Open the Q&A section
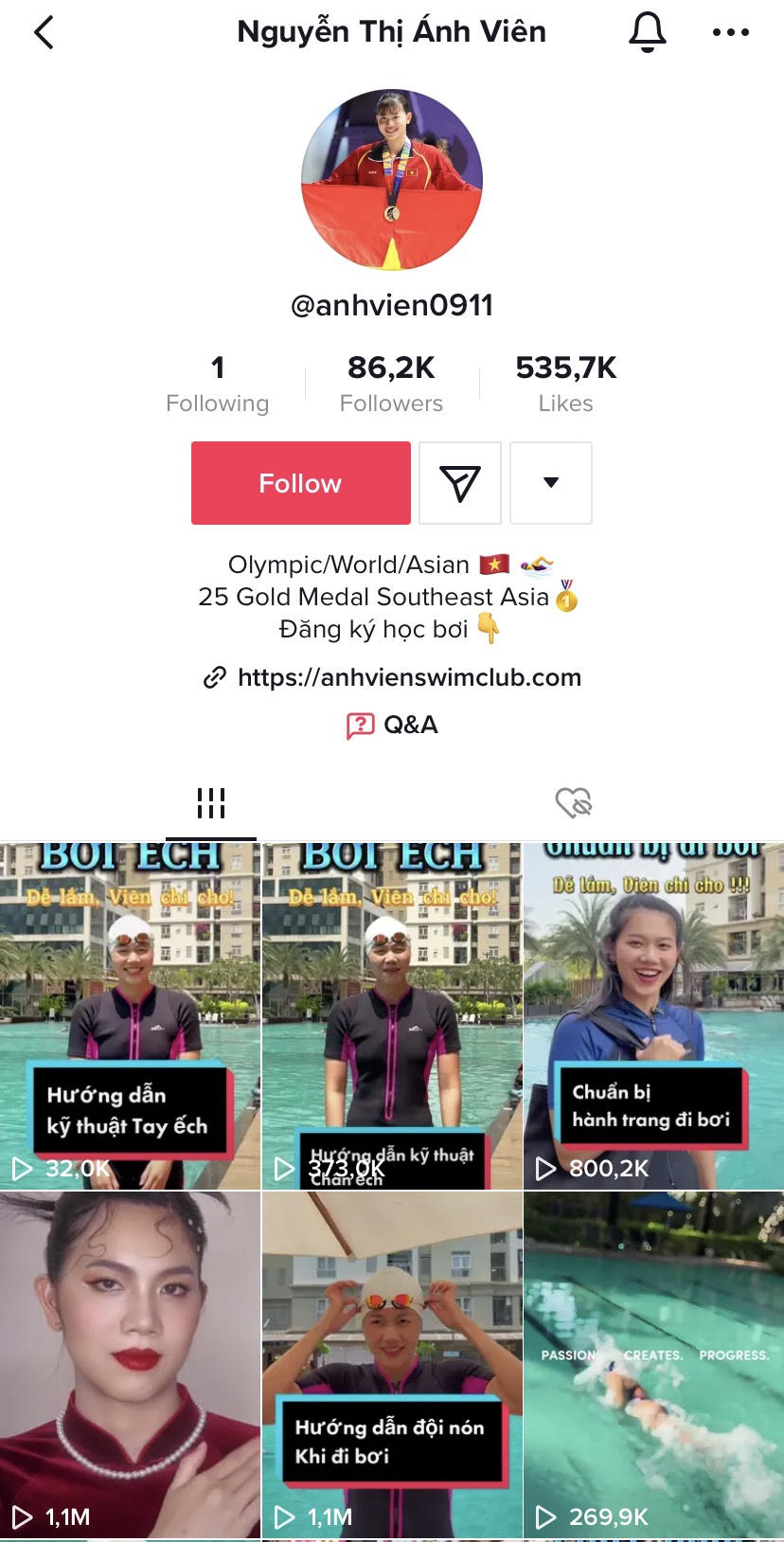784x1542 pixels. 392,726
